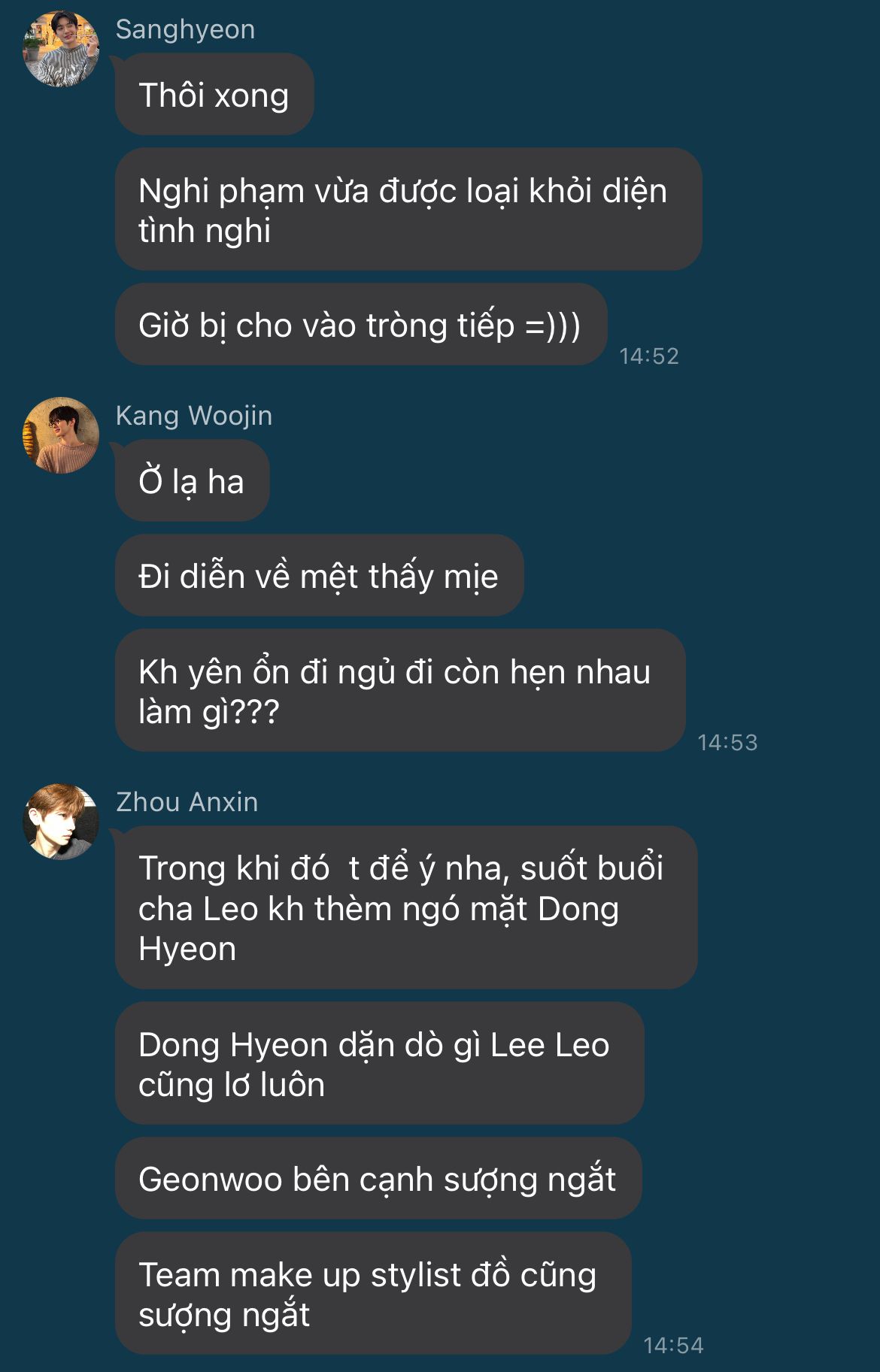Screen dimensions: 880x1372
Task: Select the Kang Woojin sender name
Action: (194, 416)
